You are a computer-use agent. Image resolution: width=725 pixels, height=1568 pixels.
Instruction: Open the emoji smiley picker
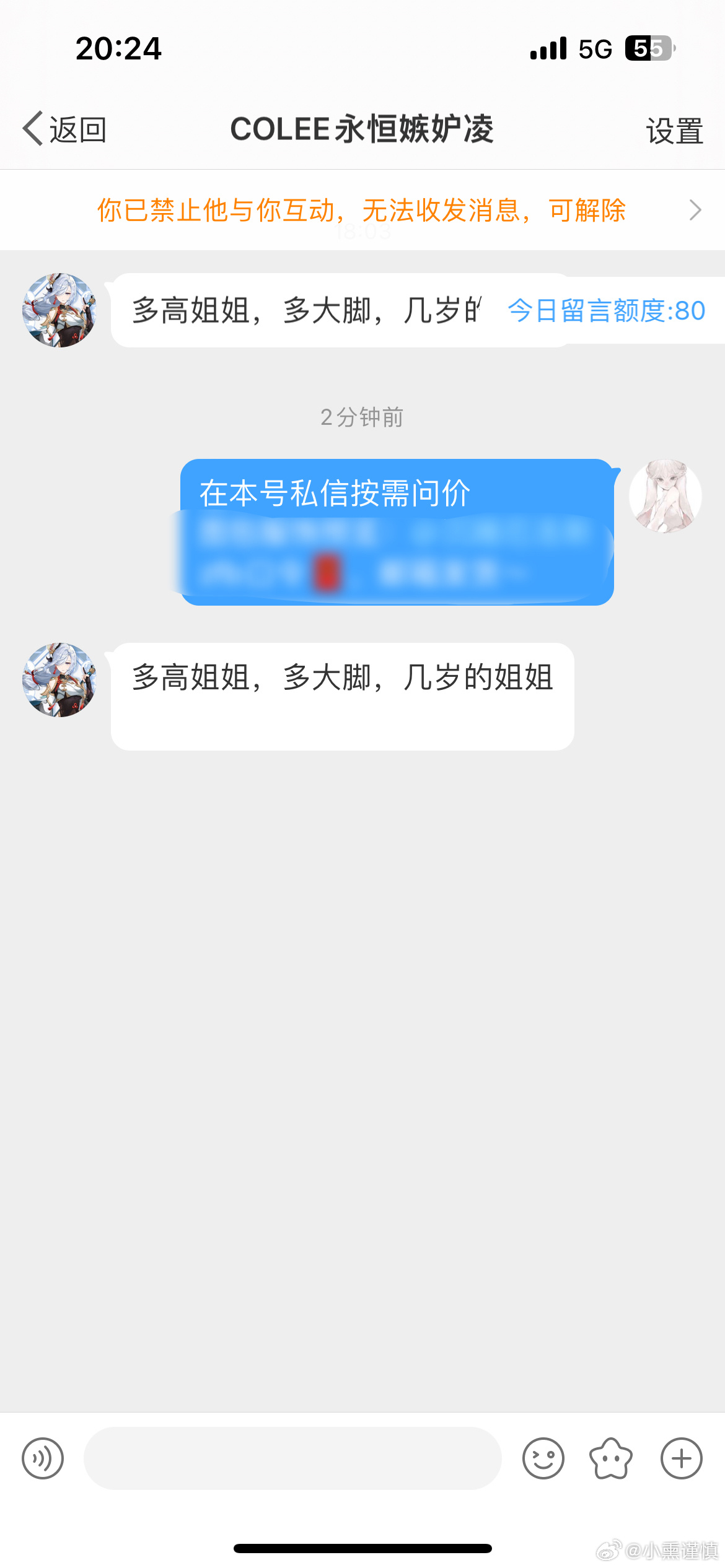click(x=543, y=1458)
